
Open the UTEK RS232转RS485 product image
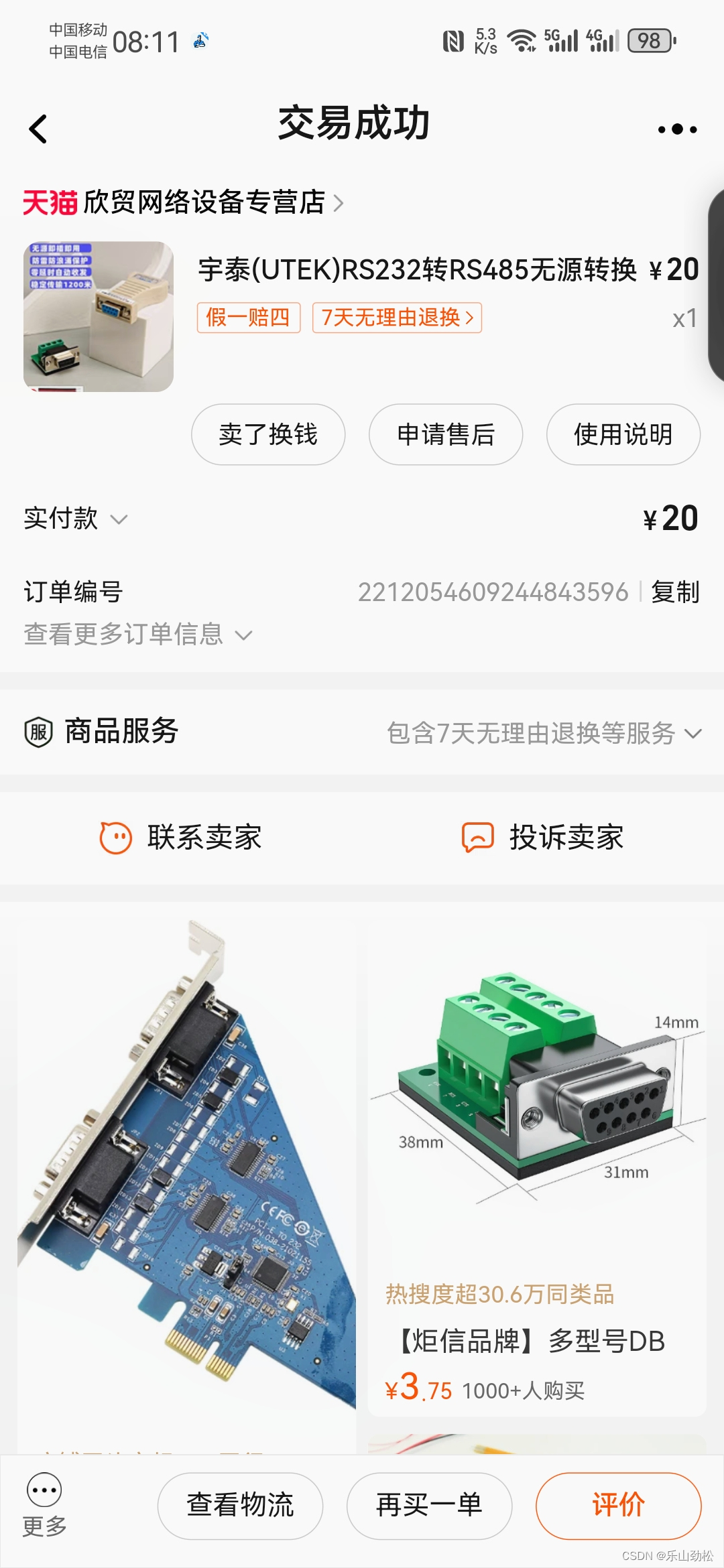(99, 316)
